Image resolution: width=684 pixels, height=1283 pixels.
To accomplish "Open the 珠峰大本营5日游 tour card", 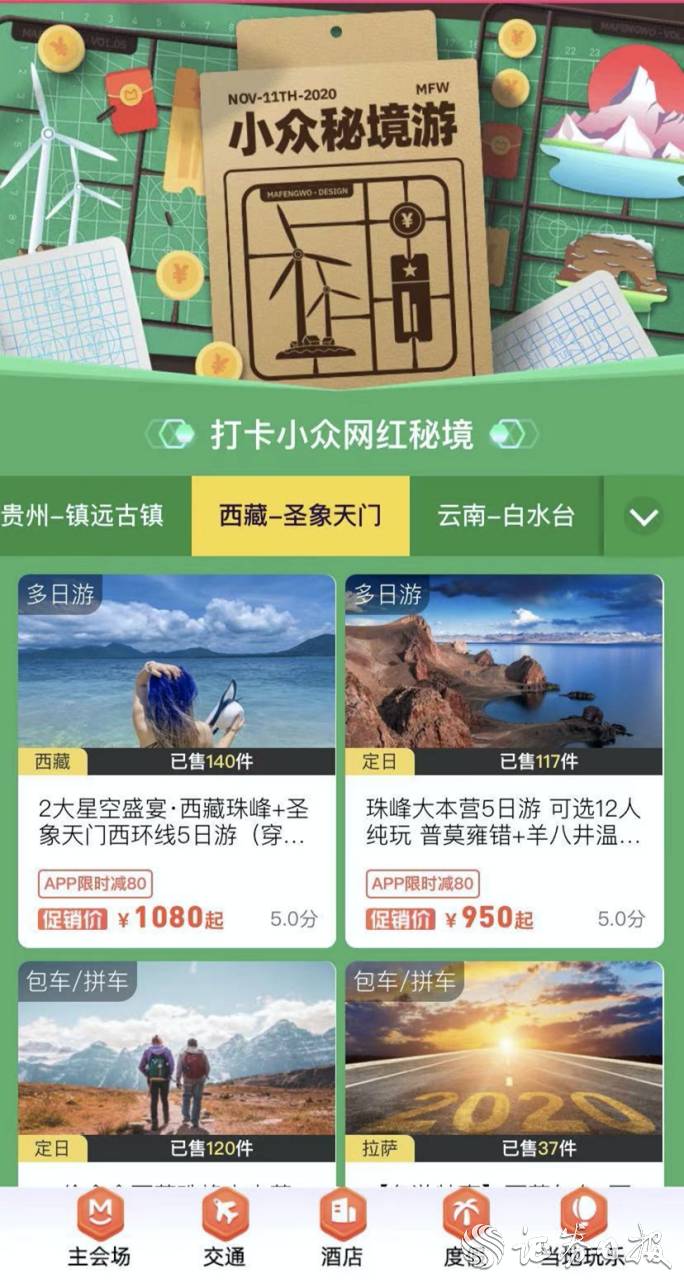I will (x=504, y=760).
